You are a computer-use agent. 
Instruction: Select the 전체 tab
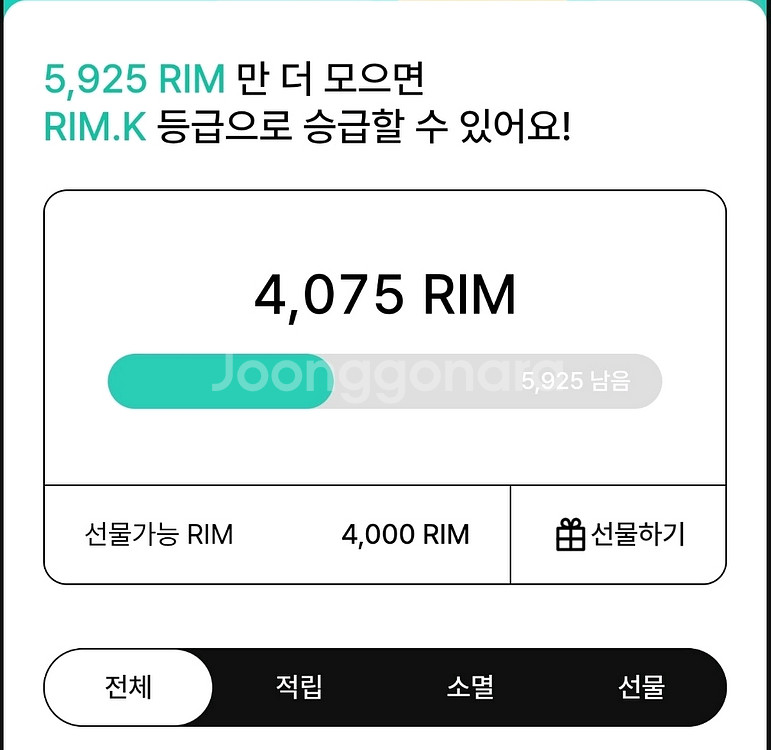(128, 687)
